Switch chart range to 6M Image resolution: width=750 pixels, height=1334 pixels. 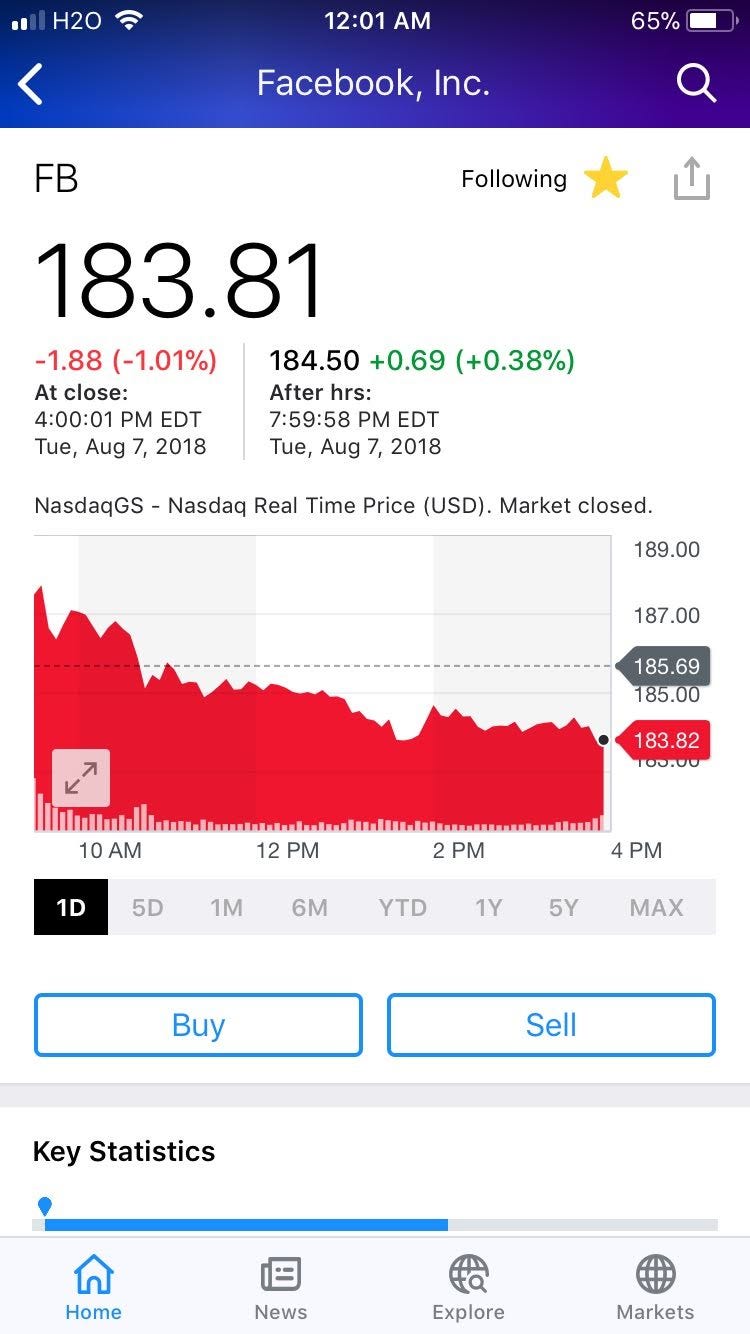310,908
